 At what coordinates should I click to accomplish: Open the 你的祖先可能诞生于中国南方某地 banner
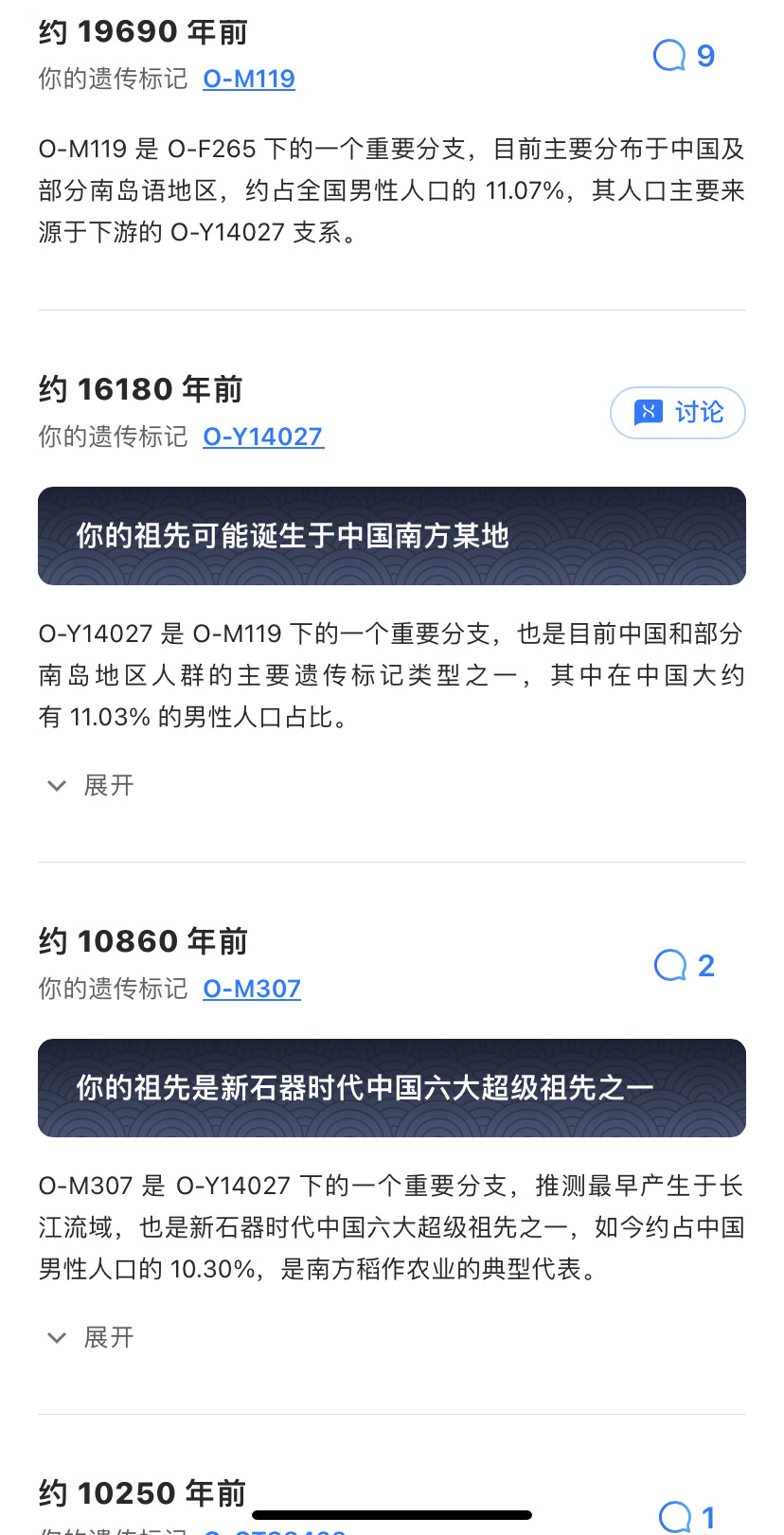392,536
